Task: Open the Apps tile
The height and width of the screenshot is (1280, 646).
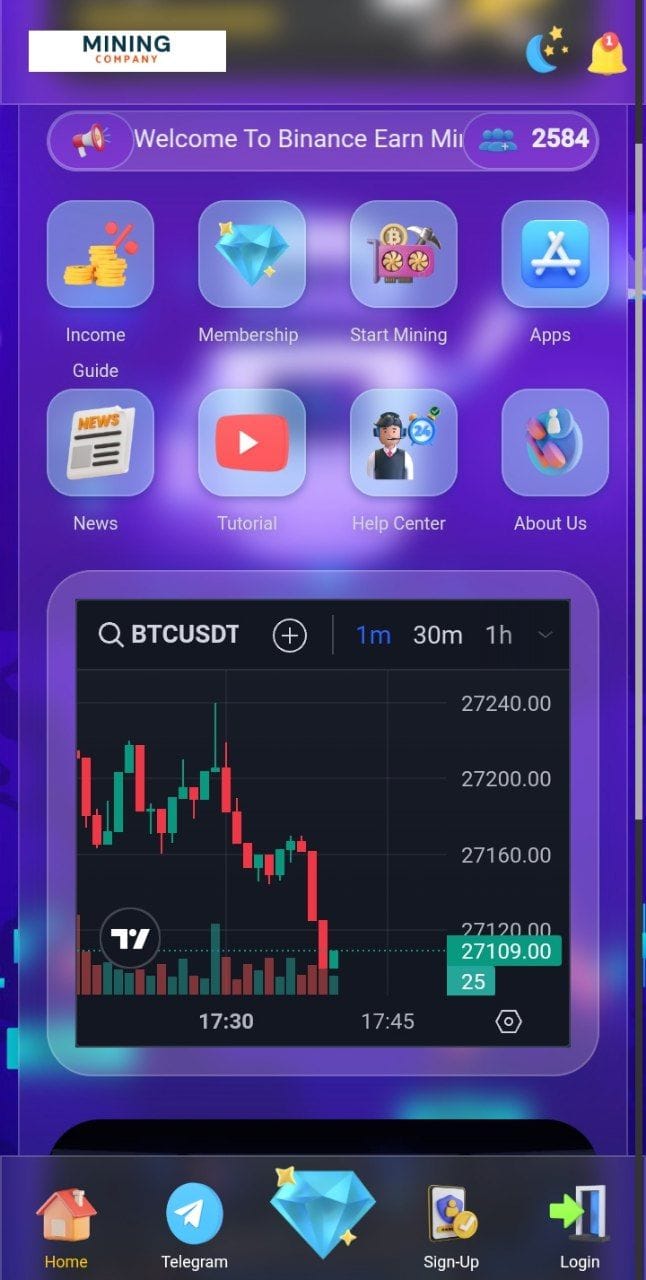Action: click(x=554, y=254)
